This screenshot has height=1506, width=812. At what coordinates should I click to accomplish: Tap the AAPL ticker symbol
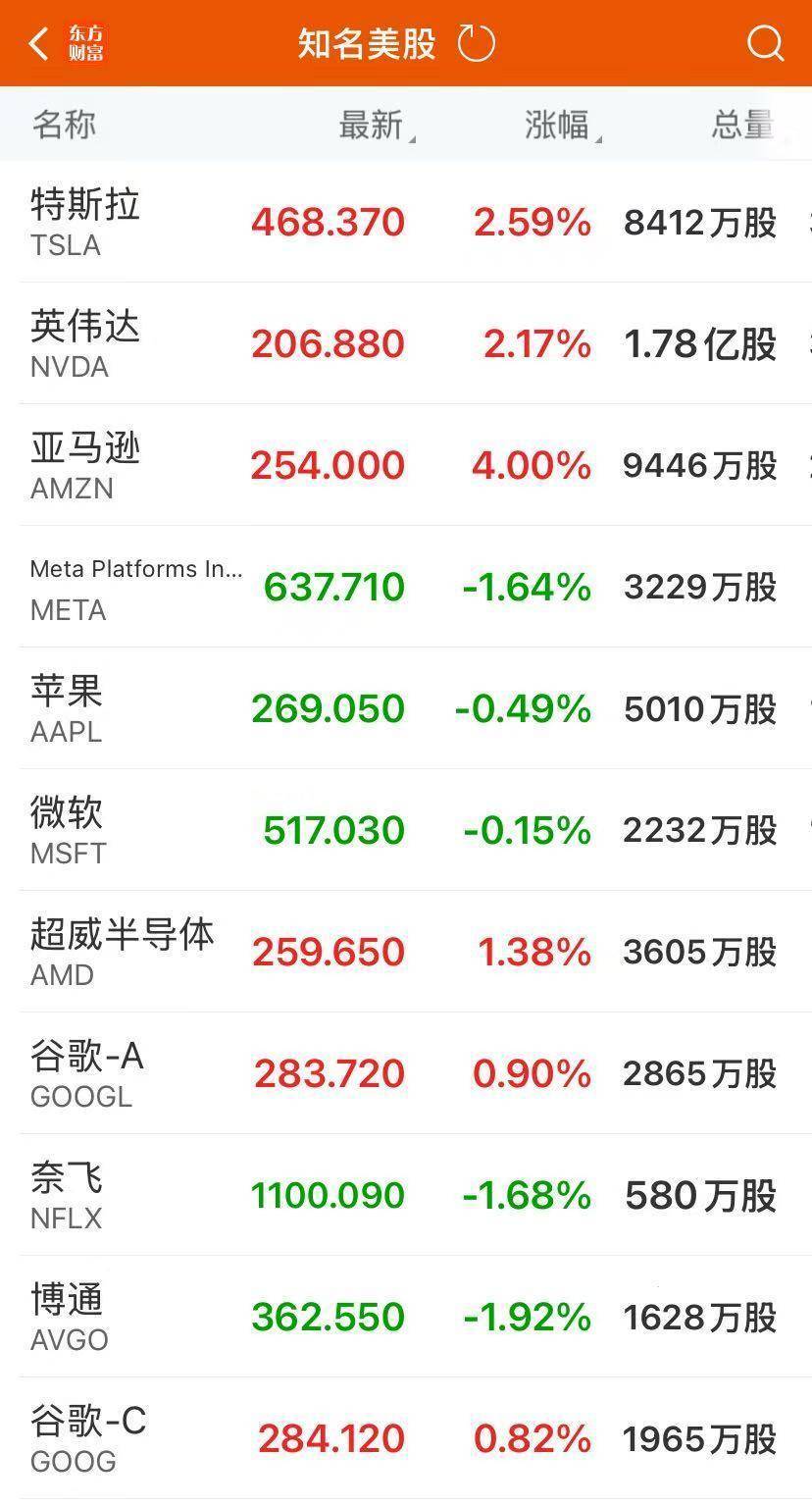(67, 732)
